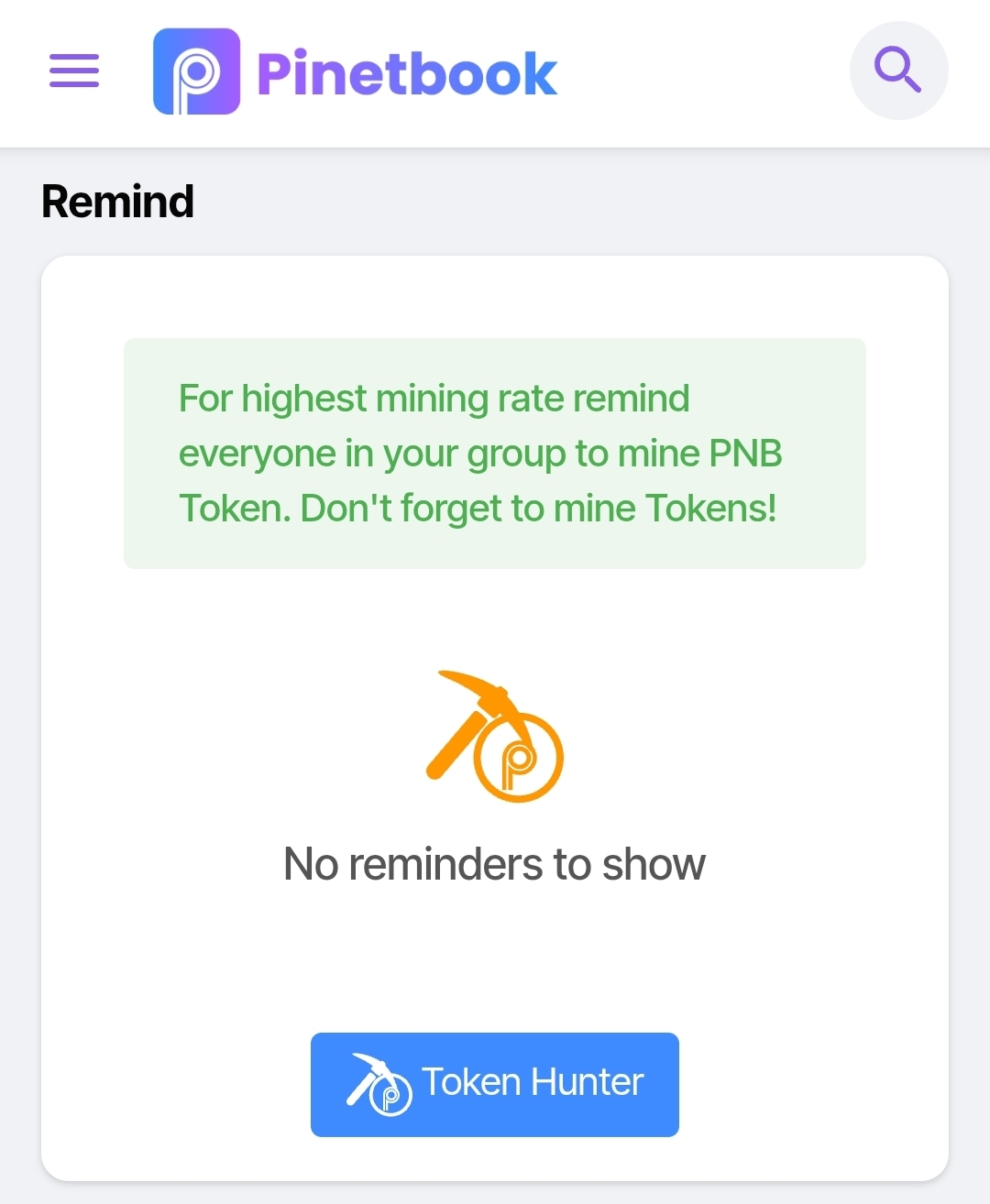990x1204 pixels.
Task: Go to Pinetbook home via logo
Action: pyautogui.click(x=356, y=72)
